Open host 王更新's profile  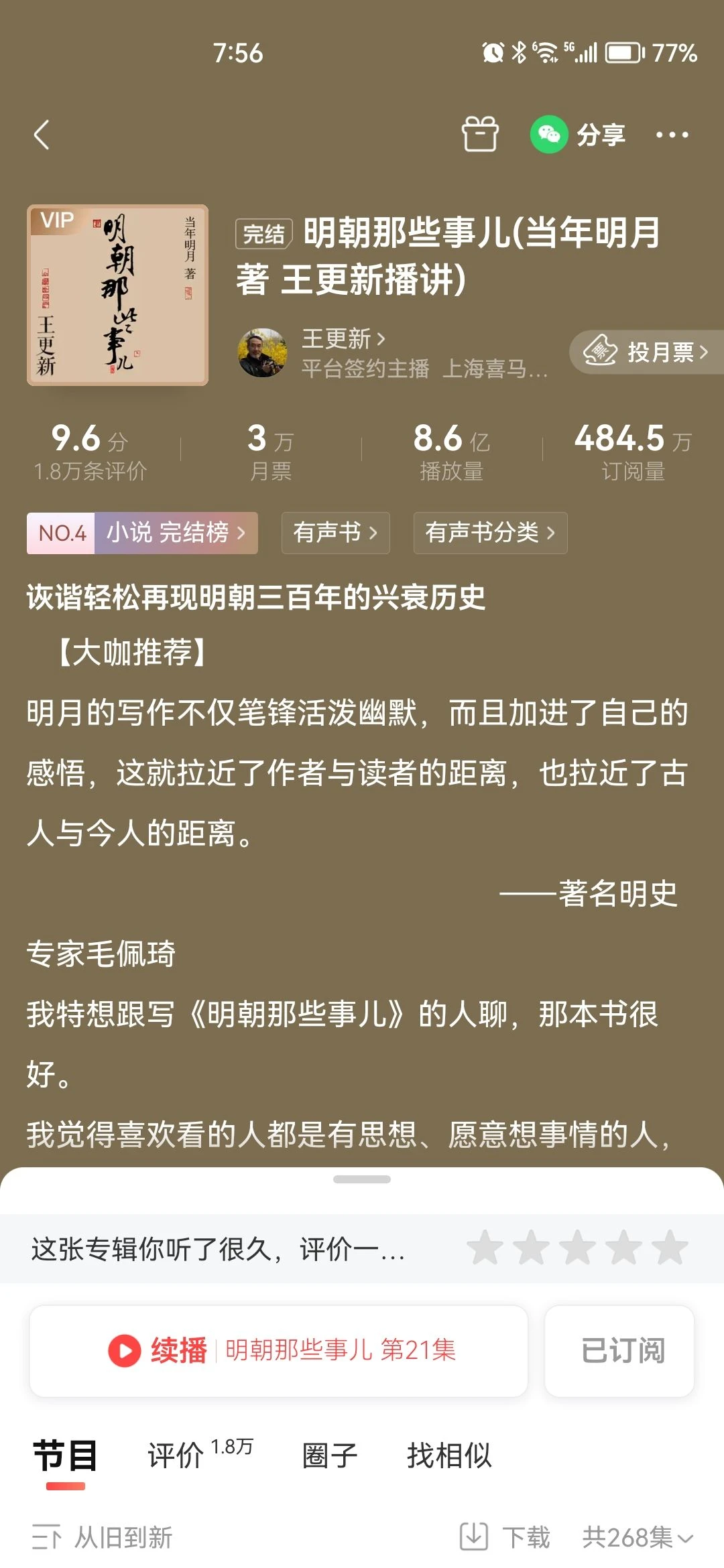(x=343, y=339)
